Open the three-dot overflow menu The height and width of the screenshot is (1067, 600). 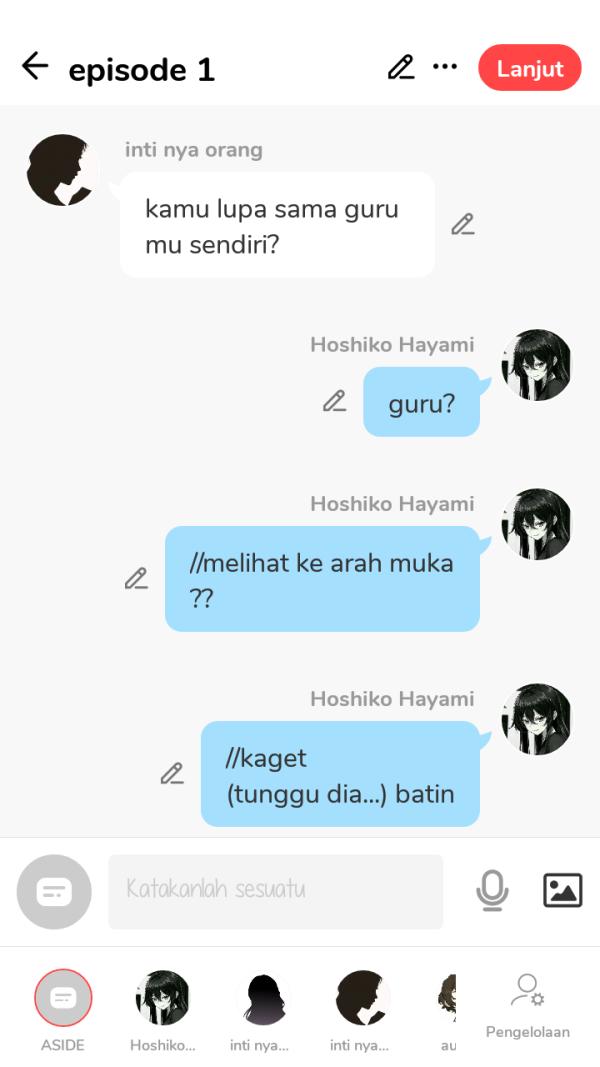tap(445, 68)
